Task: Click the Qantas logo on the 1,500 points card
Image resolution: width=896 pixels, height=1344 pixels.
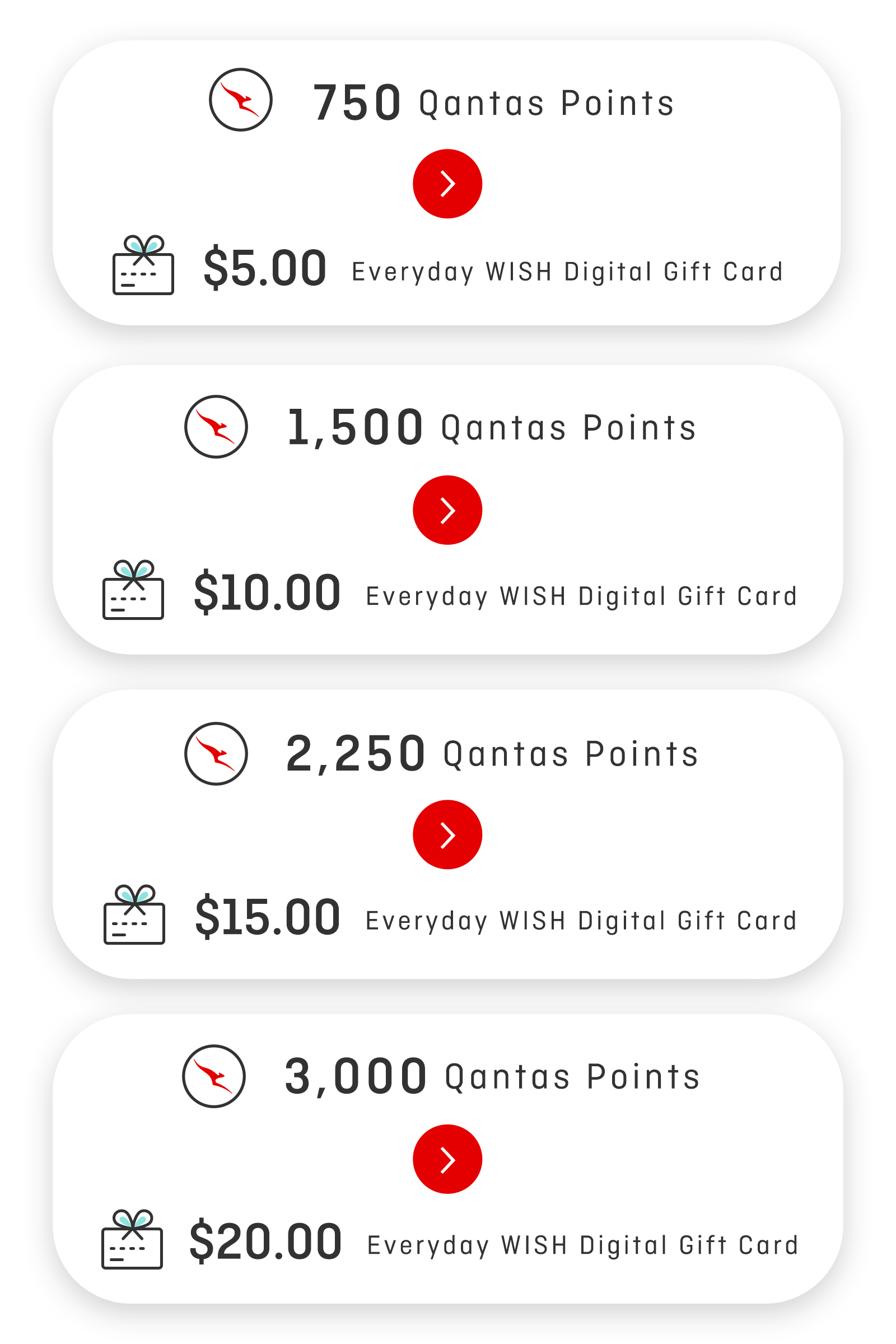Action: click(216, 426)
